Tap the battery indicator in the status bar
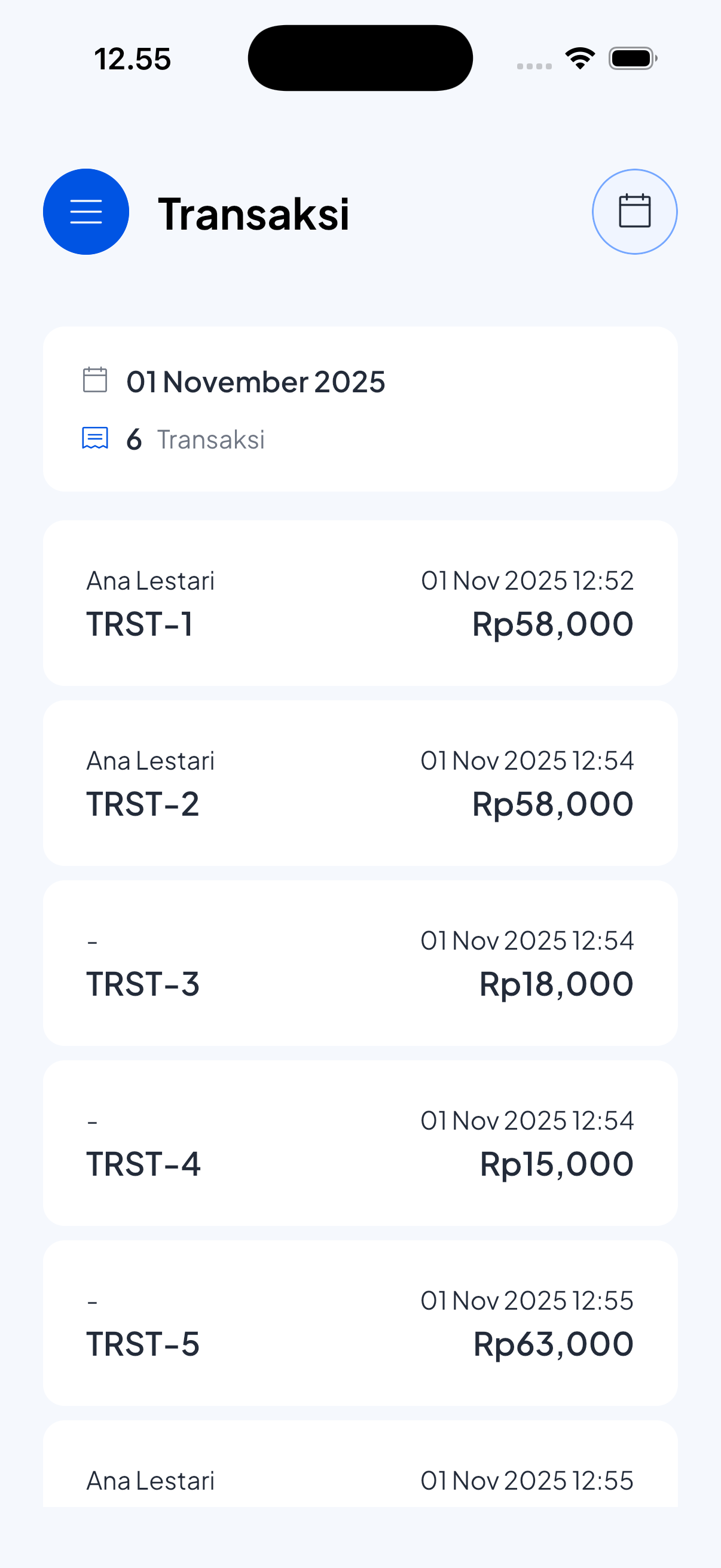Image resolution: width=721 pixels, height=1568 pixels. pyautogui.click(x=630, y=57)
